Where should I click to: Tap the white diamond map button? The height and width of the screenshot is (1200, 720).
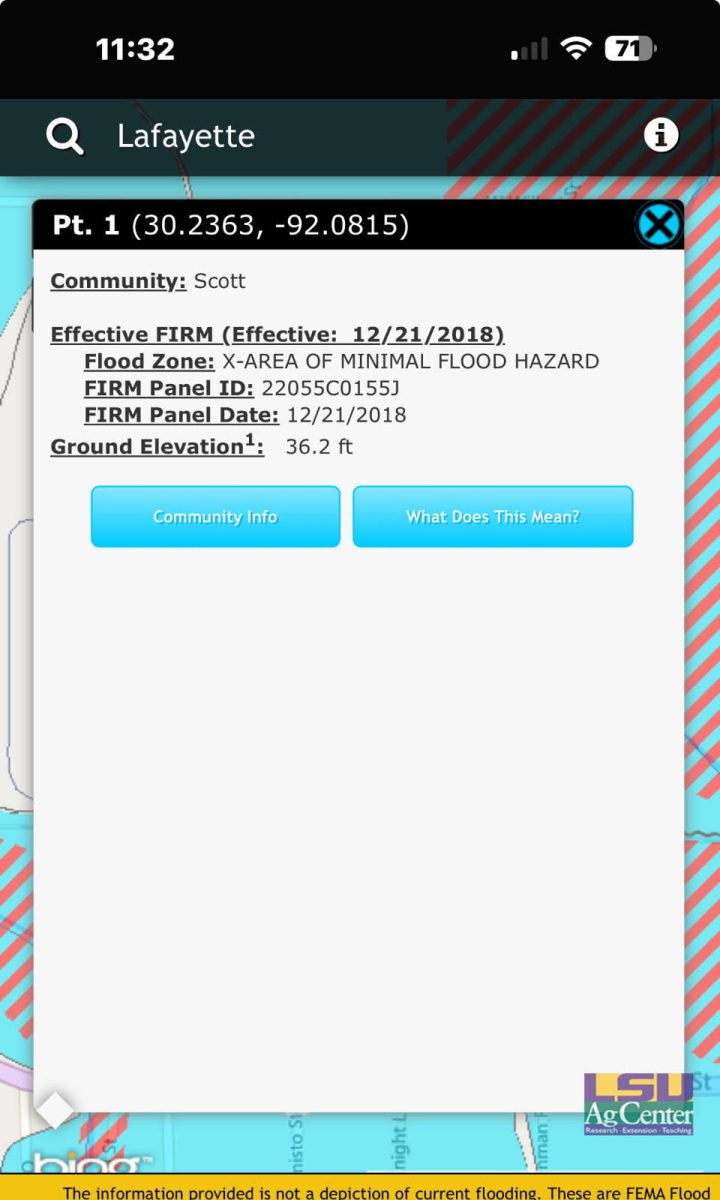(54, 1109)
